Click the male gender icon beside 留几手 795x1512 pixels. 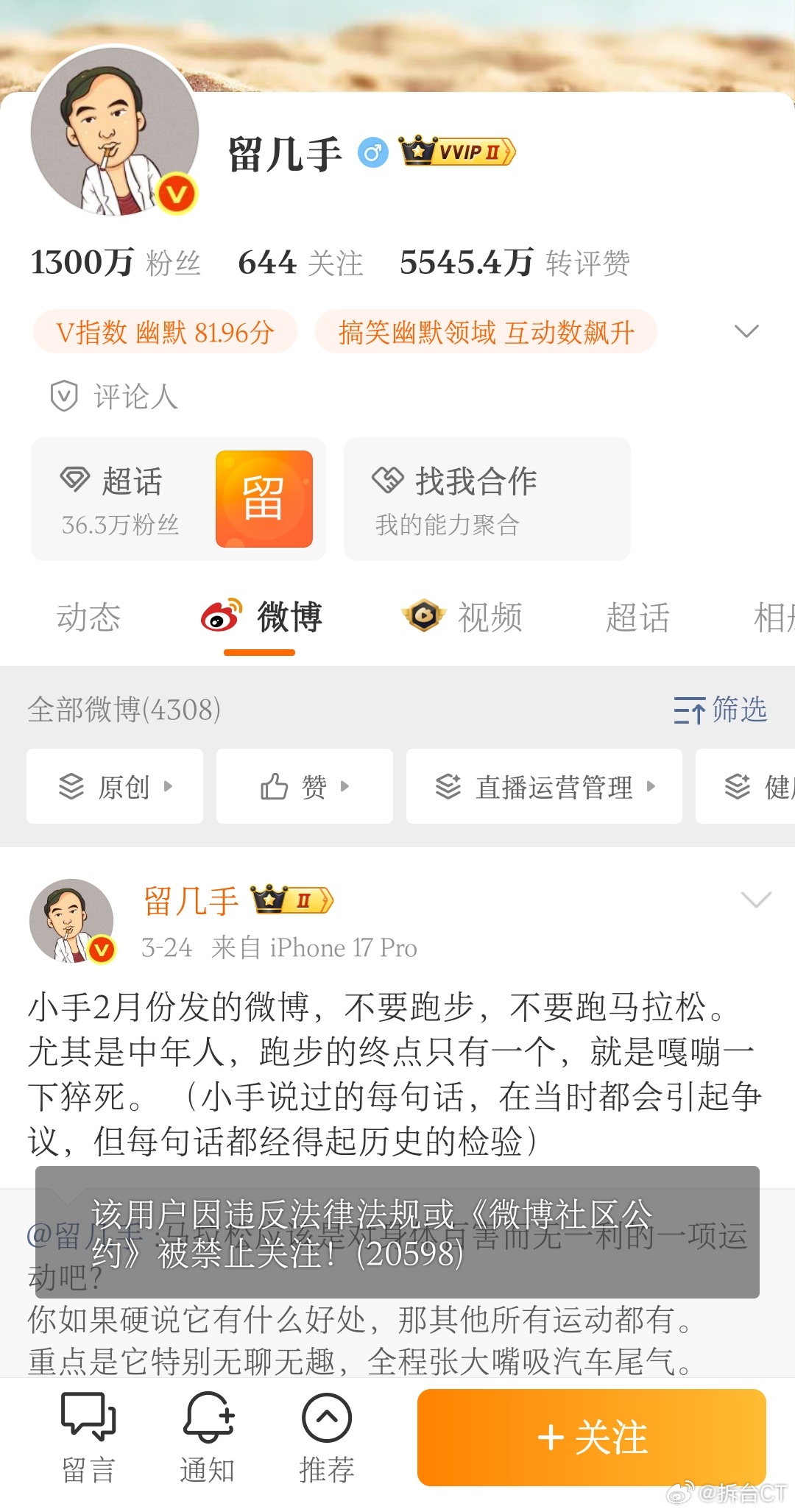tap(374, 152)
